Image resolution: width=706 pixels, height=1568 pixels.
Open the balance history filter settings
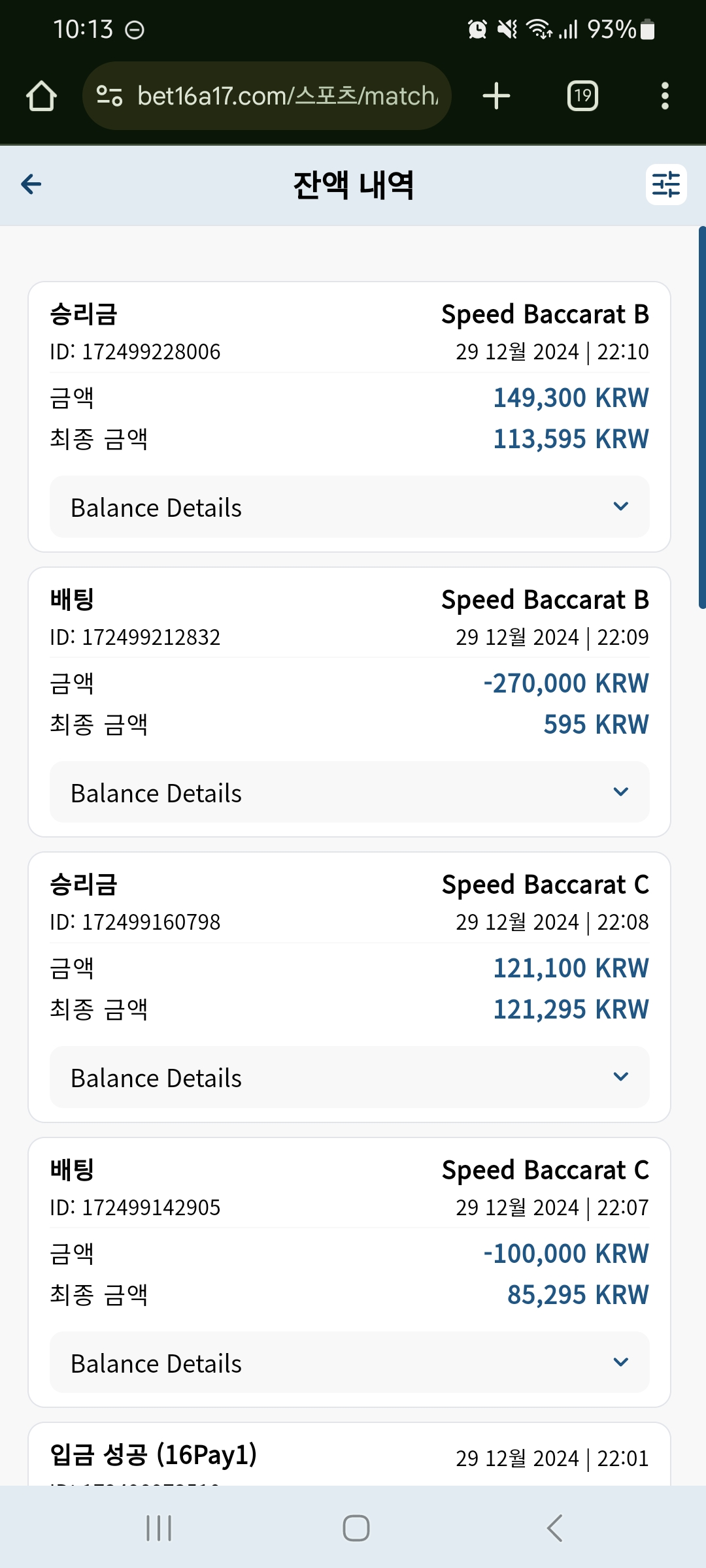(666, 184)
